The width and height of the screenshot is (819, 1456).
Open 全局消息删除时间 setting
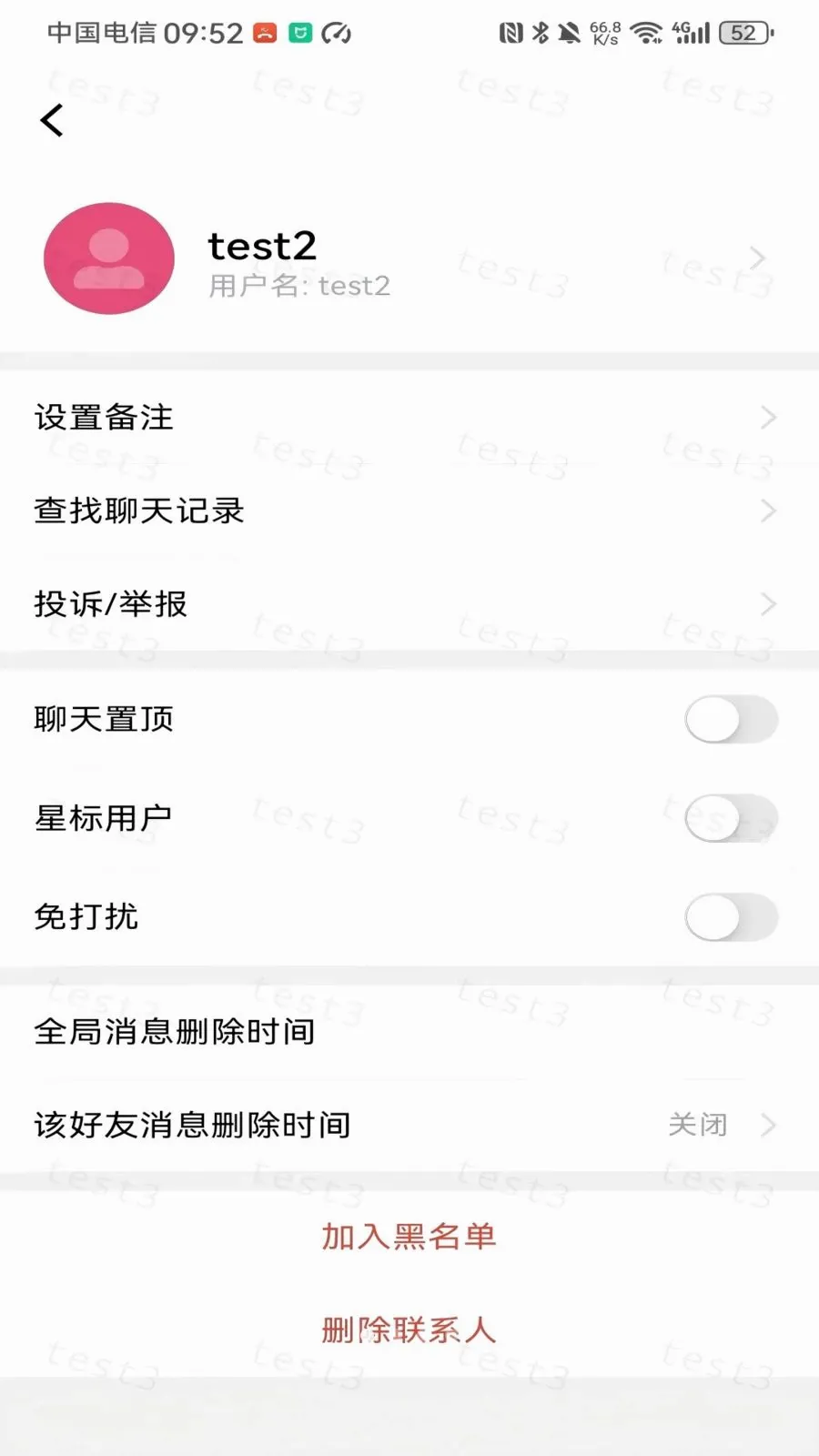[x=409, y=1032]
